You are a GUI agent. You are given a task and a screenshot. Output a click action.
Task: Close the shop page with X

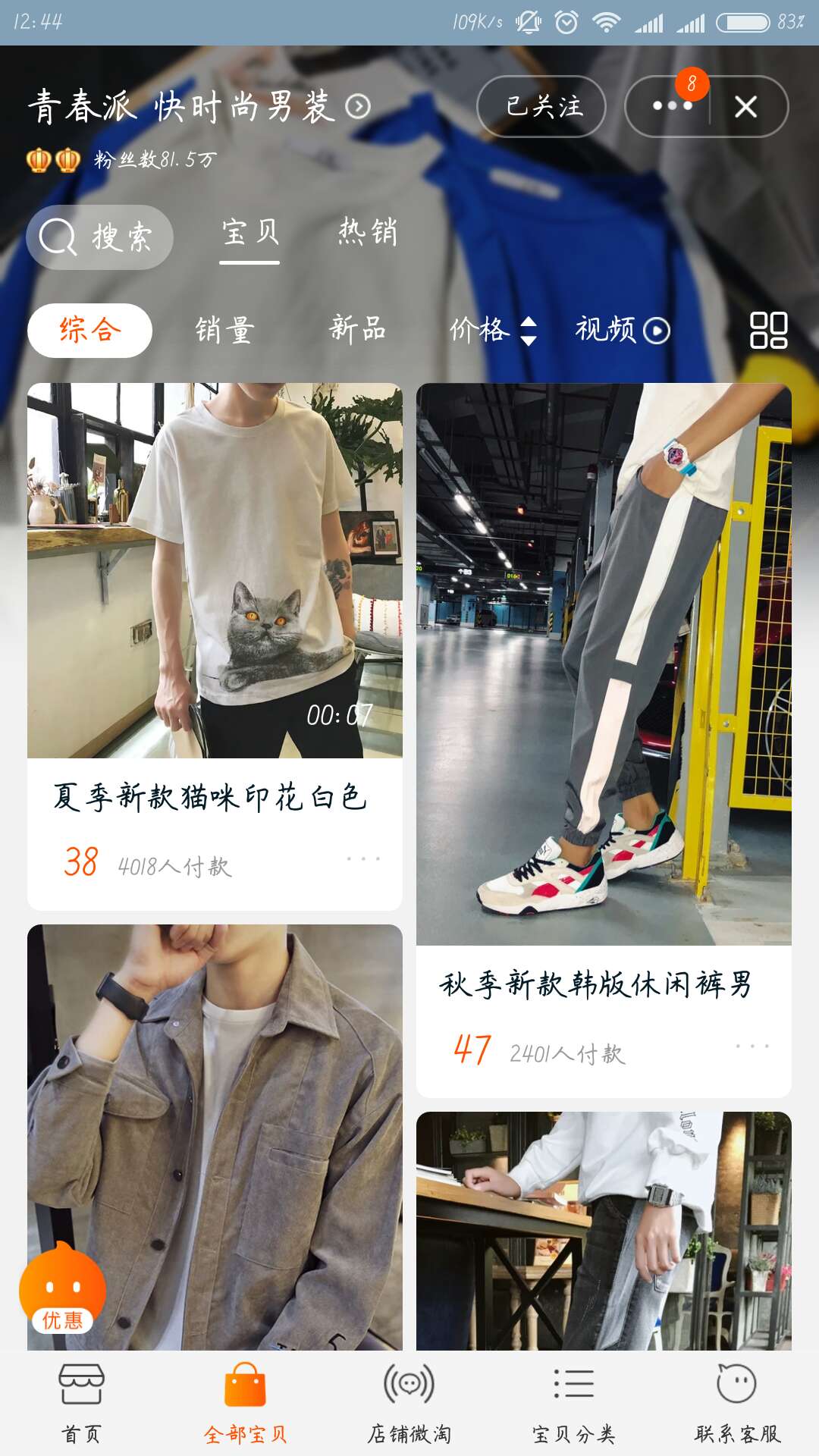[x=746, y=107]
